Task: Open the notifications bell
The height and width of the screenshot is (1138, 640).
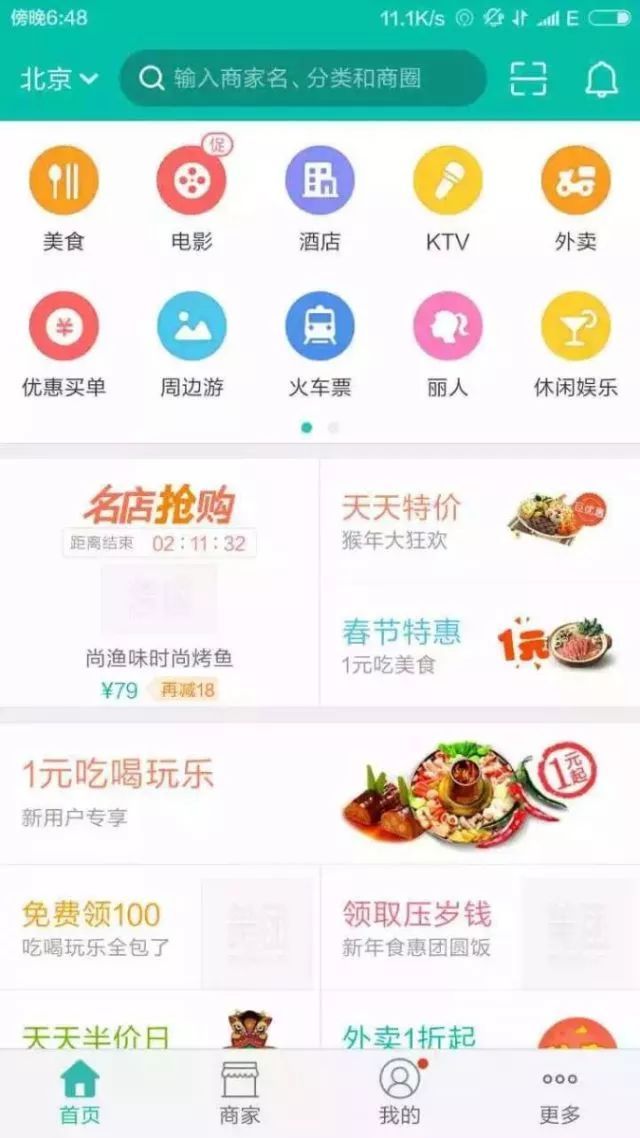Action: tap(601, 78)
